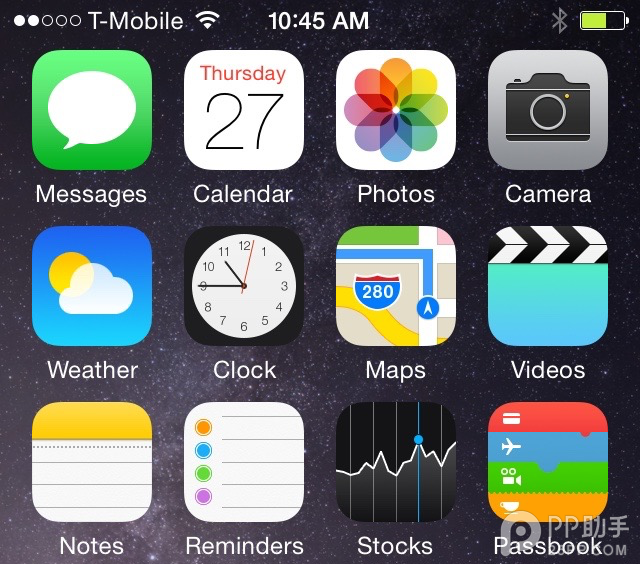640x564 pixels.
Task: Open the Weather app
Action: click(x=92, y=286)
